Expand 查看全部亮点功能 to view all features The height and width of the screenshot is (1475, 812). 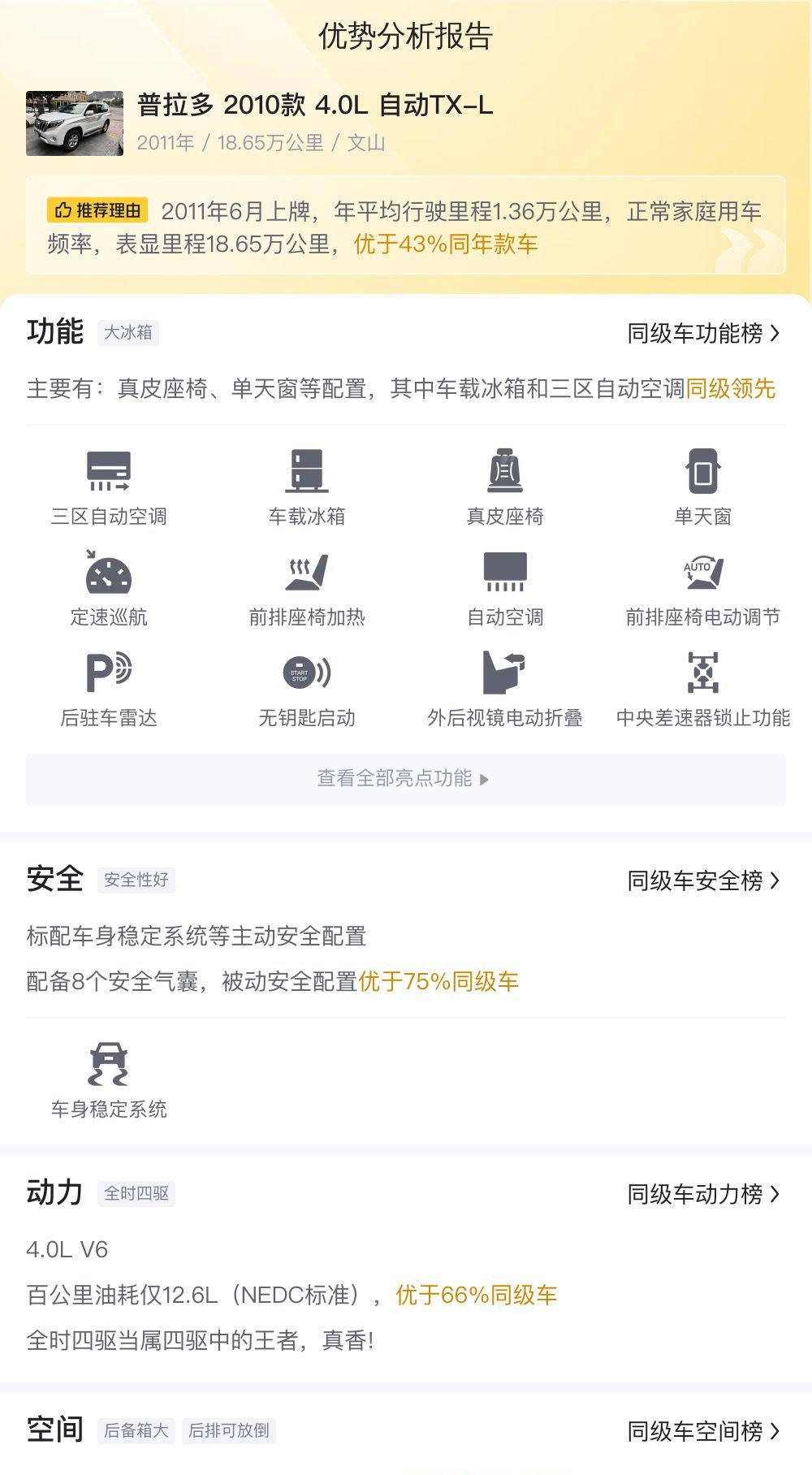(x=406, y=779)
